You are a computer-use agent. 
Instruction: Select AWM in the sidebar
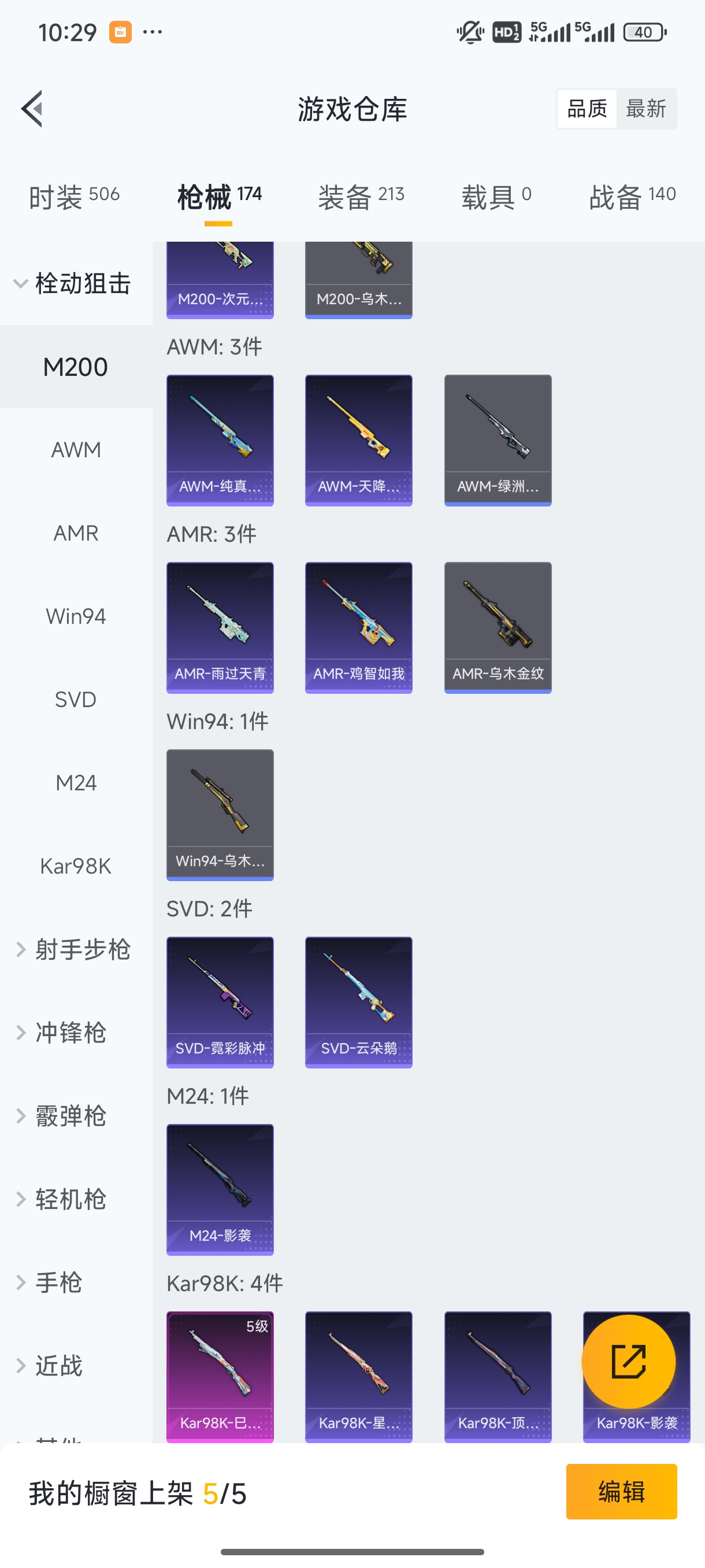pyautogui.click(x=76, y=449)
